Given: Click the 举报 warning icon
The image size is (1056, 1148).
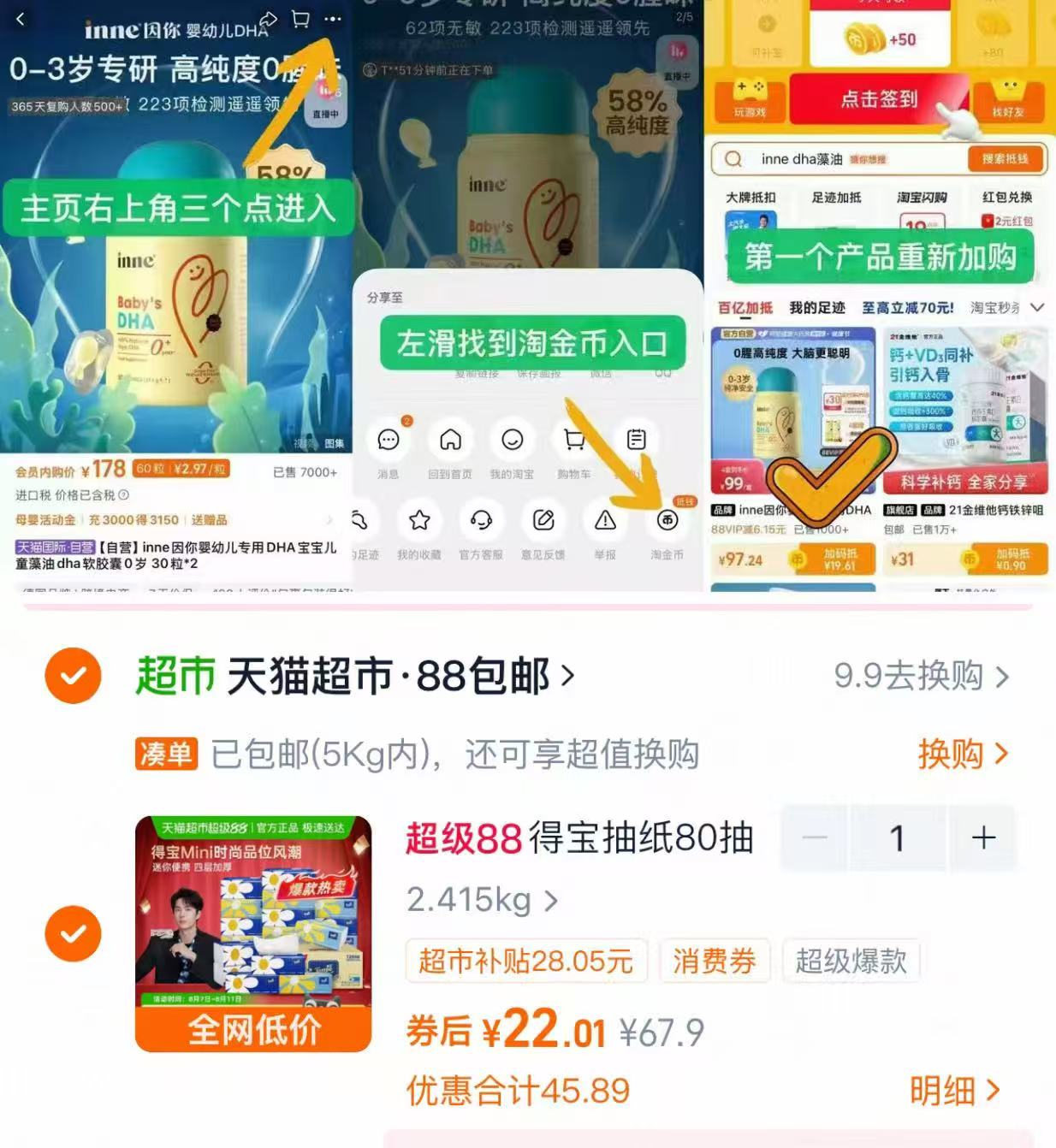Looking at the screenshot, I should click(606, 522).
